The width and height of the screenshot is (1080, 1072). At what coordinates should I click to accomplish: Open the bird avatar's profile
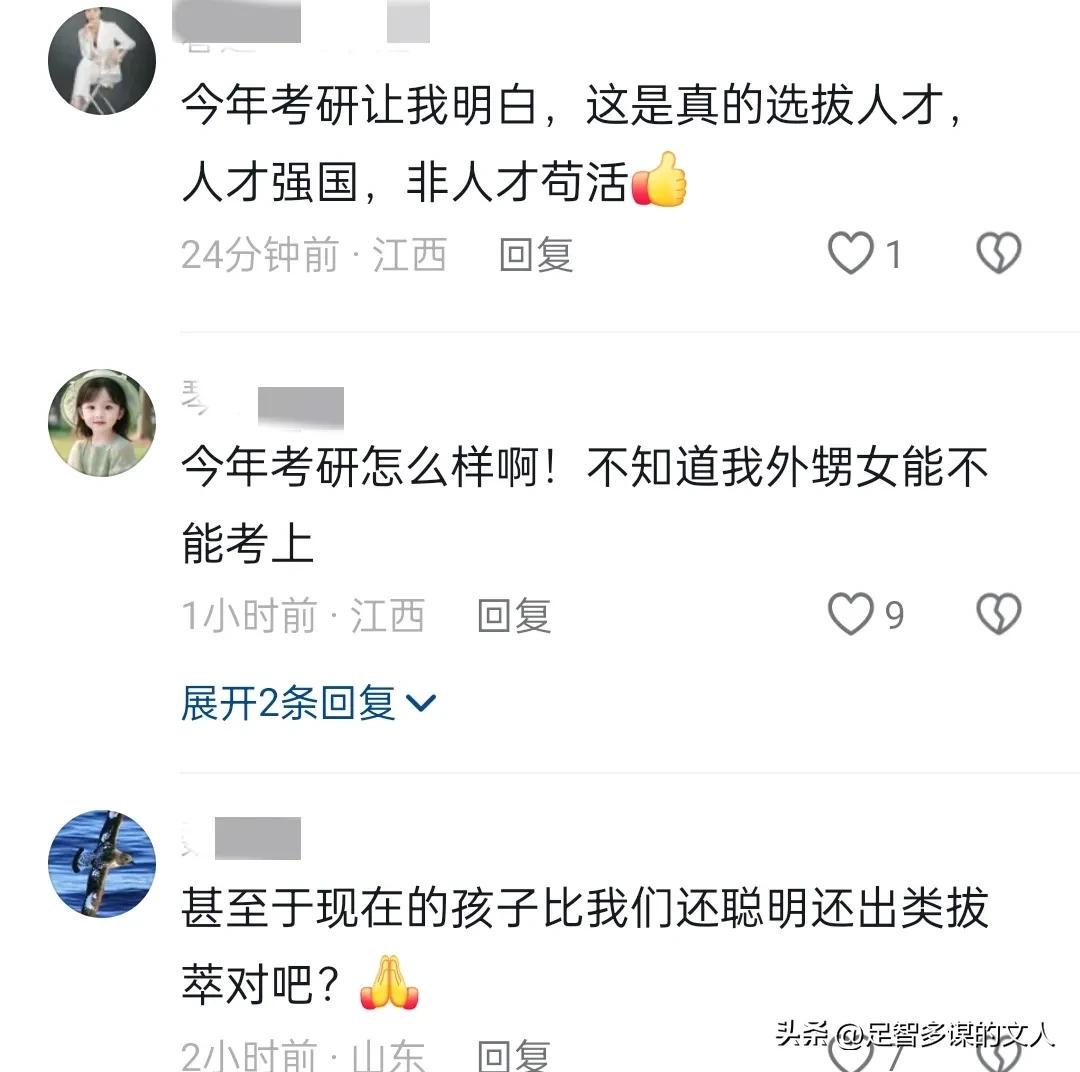click(102, 864)
